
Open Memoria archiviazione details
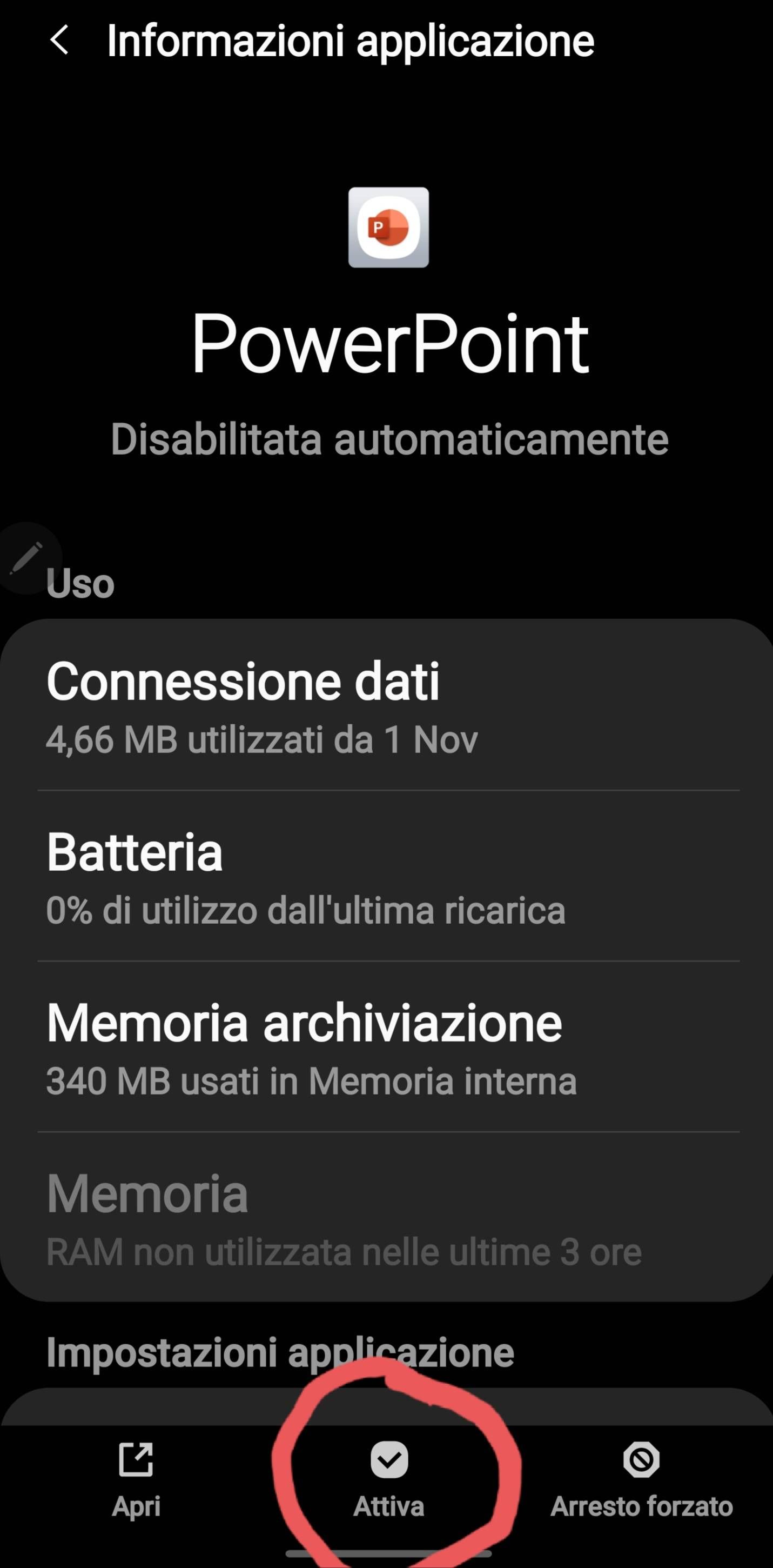(x=387, y=1047)
